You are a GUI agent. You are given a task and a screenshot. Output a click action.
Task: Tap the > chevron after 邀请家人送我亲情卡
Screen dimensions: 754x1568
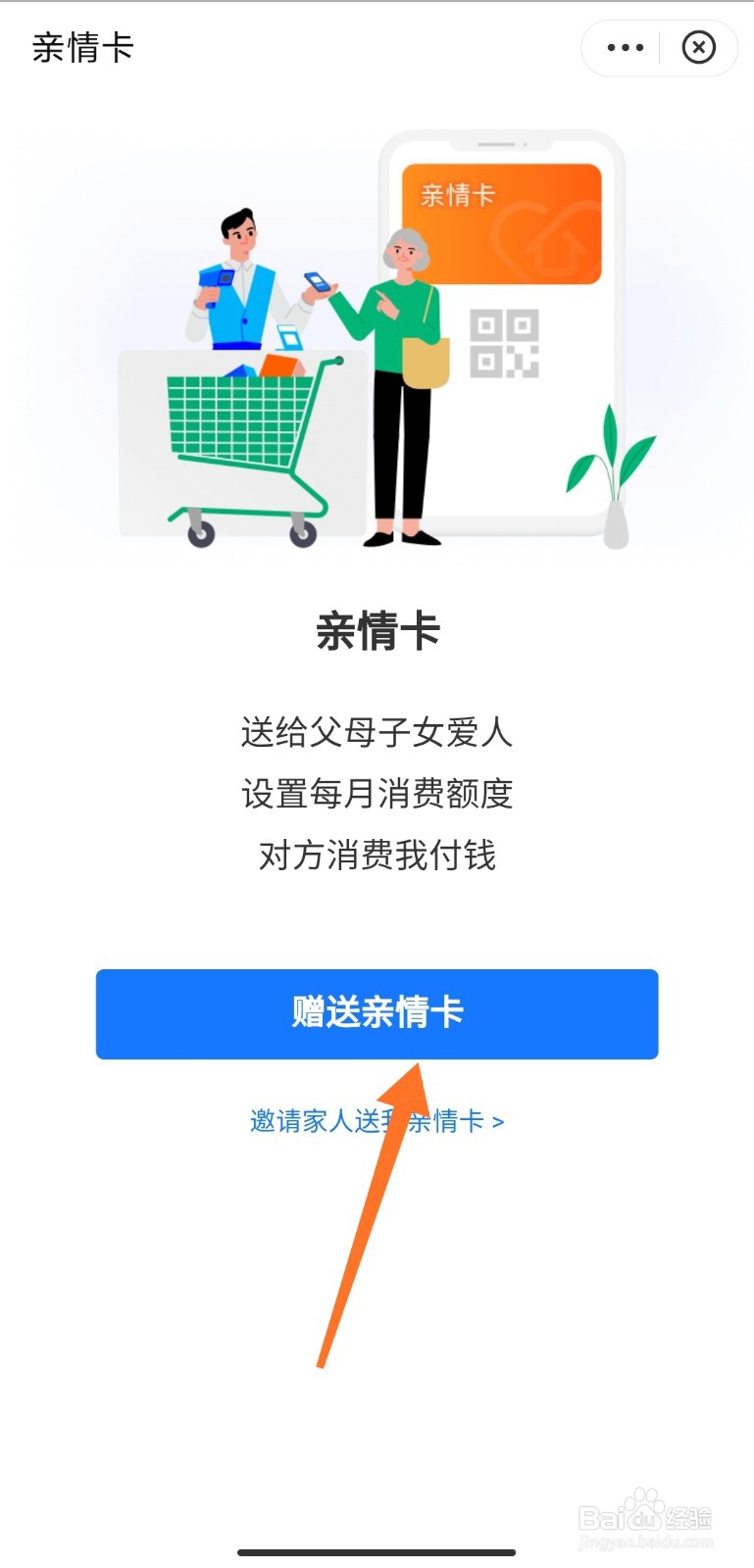497,1121
